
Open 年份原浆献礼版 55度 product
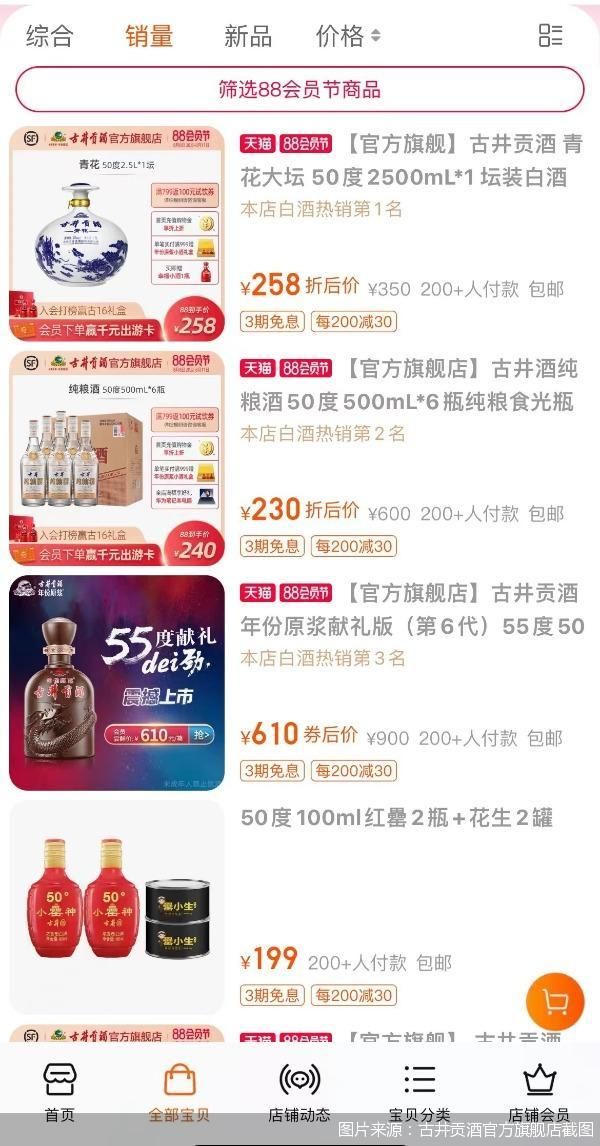(x=411, y=610)
